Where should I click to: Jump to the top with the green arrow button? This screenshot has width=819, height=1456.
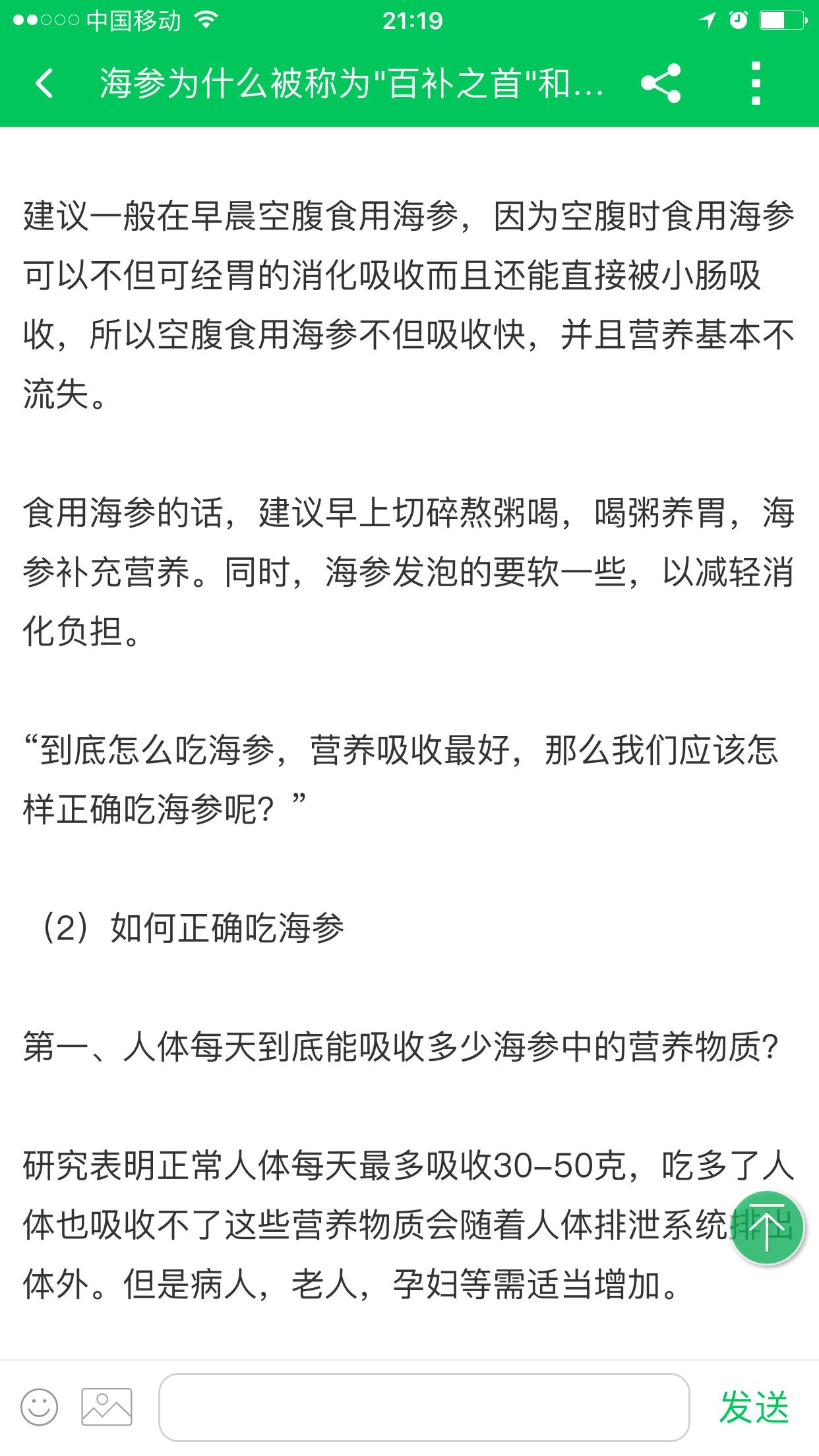pos(767,1228)
